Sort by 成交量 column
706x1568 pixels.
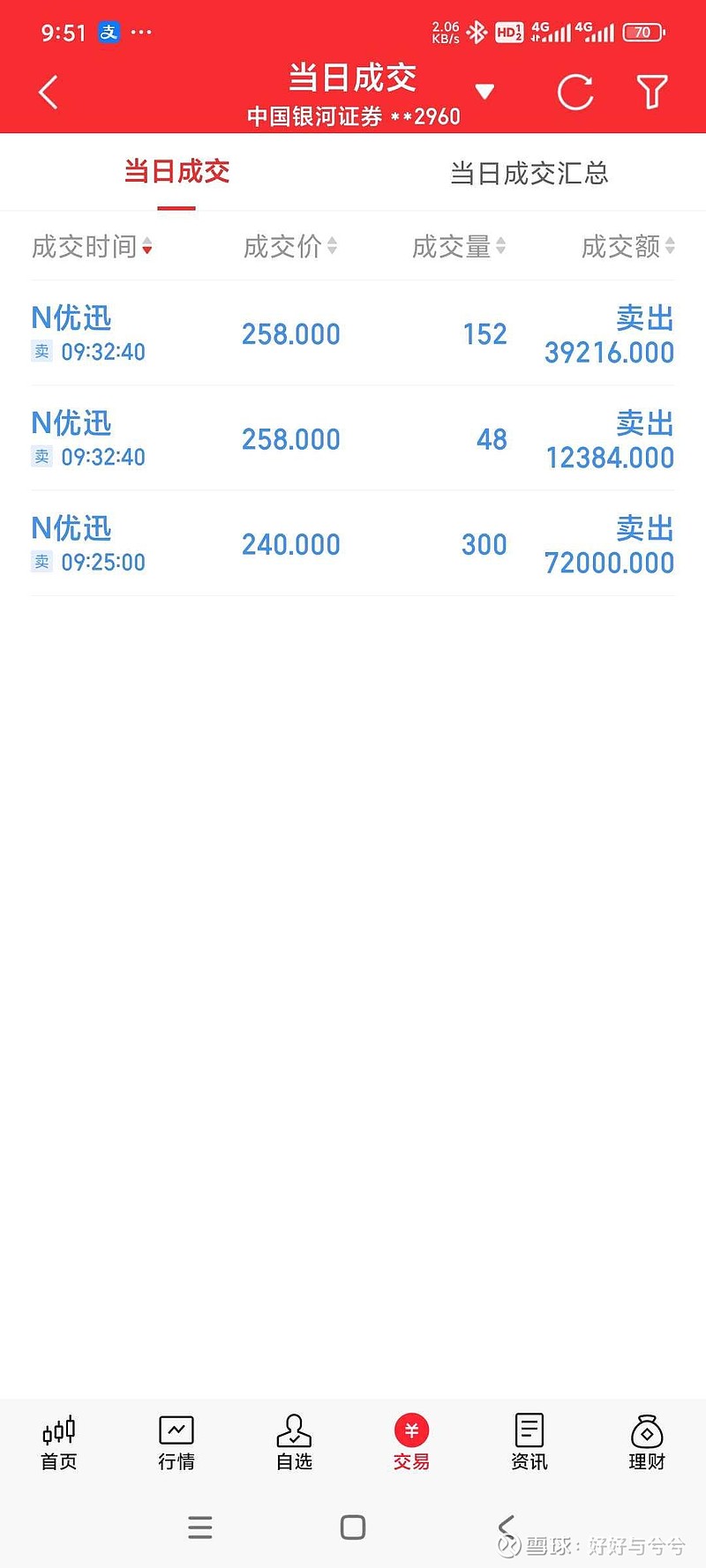pos(458,247)
